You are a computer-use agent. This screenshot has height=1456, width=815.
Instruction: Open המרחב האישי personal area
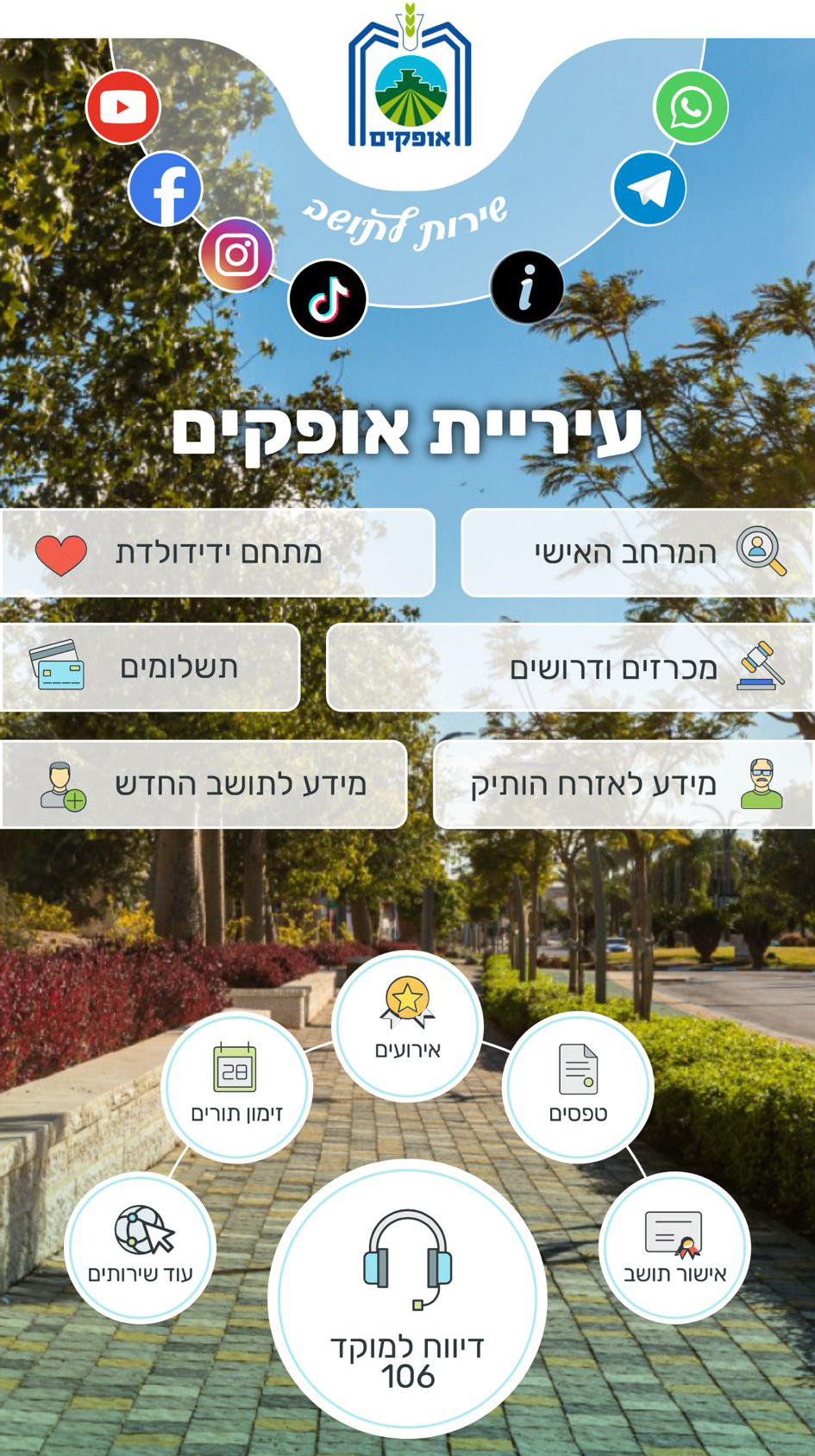[637, 552]
